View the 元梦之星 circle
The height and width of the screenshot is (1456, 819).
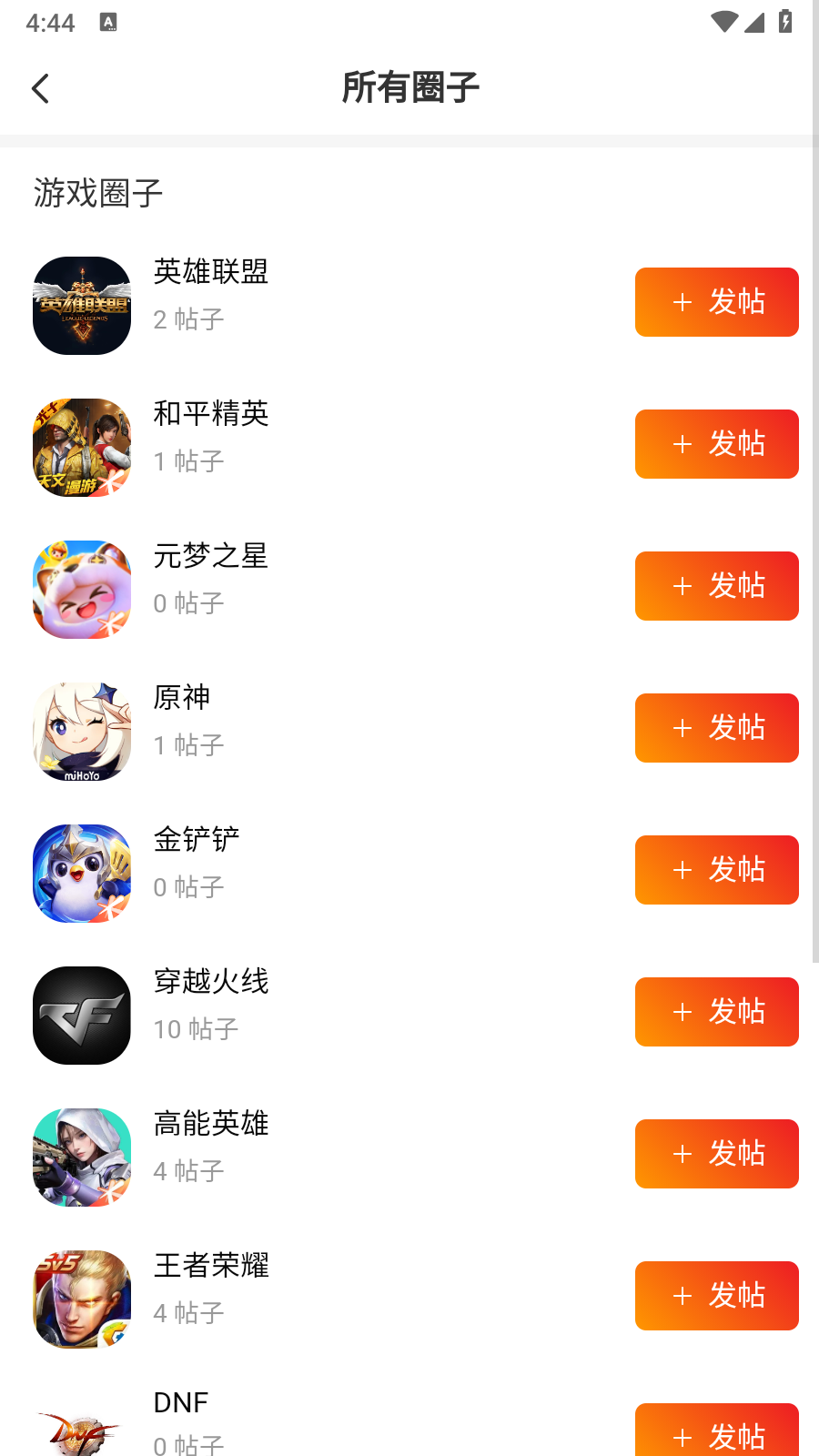pyautogui.click(x=211, y=556)
